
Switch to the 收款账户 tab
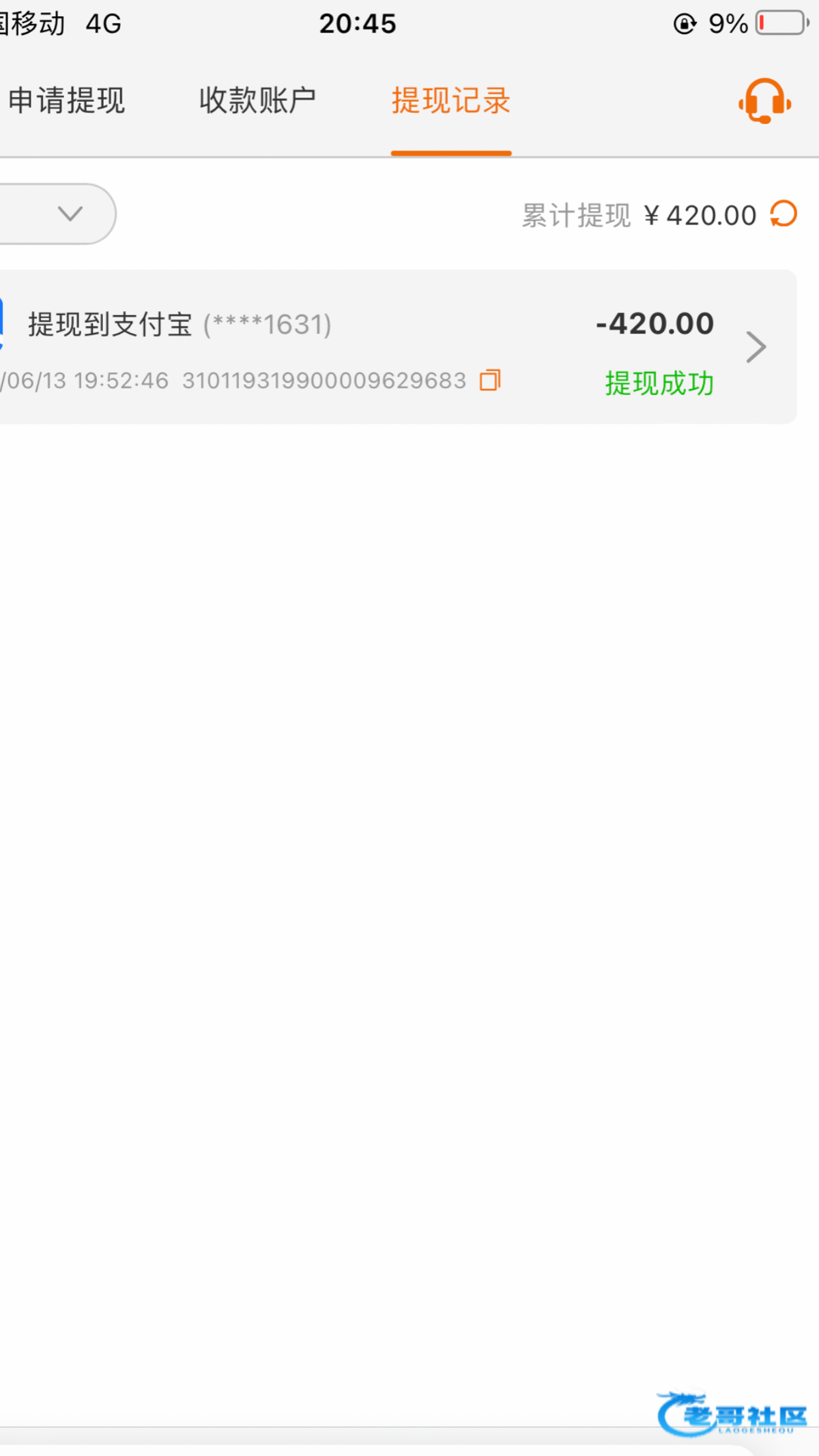coord(257,101)
